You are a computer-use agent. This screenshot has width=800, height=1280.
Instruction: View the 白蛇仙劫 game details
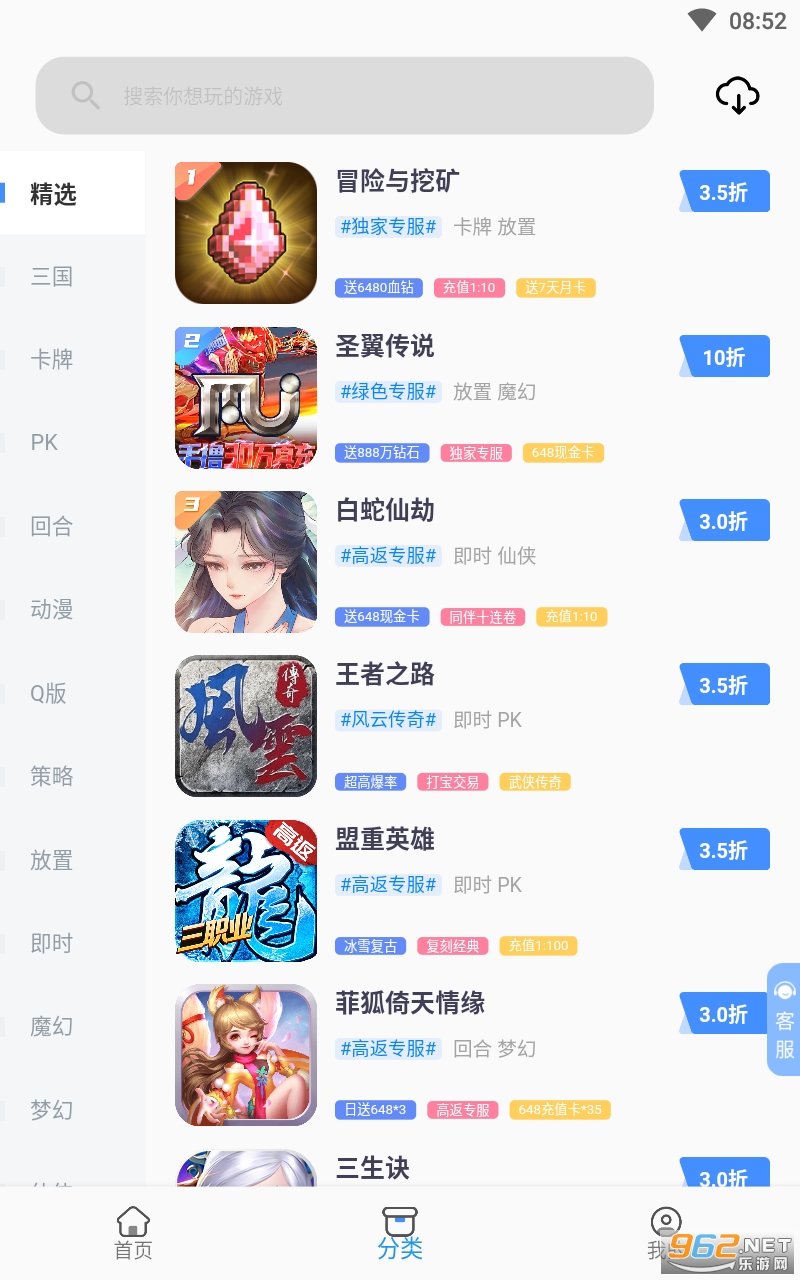(385, 510)
